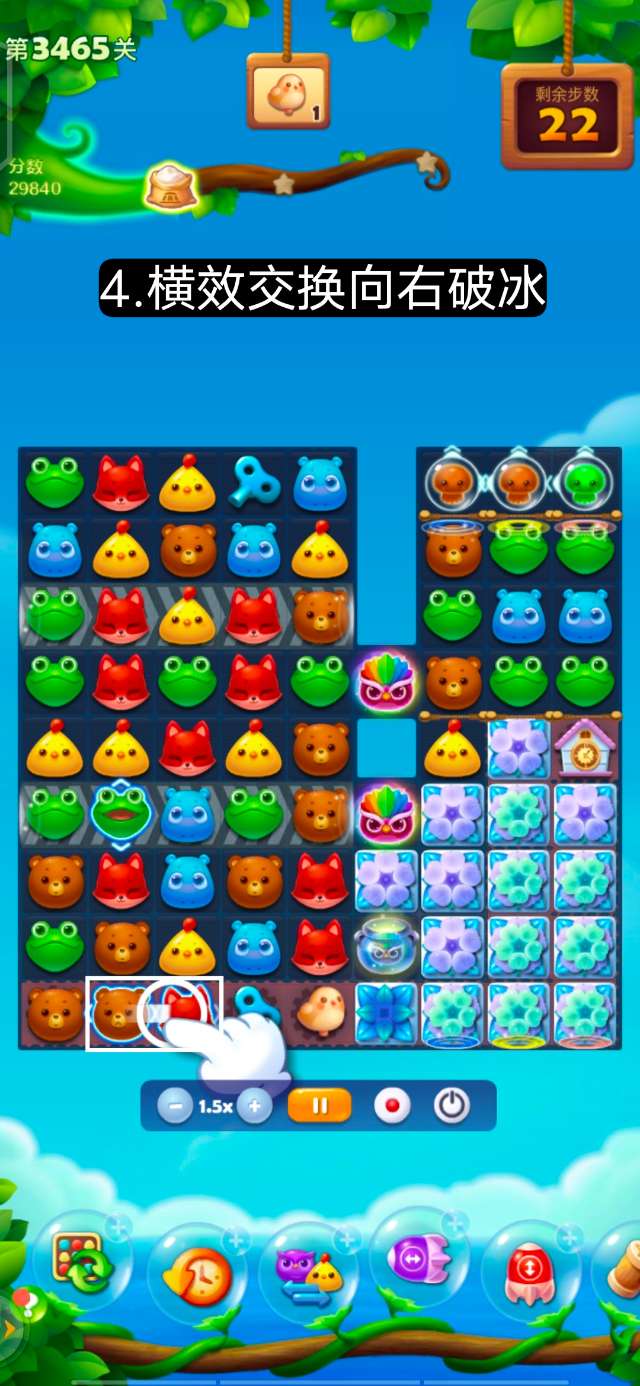
Task: Tap the highlighted red fox tile
Action: (x=180, y=1012)
